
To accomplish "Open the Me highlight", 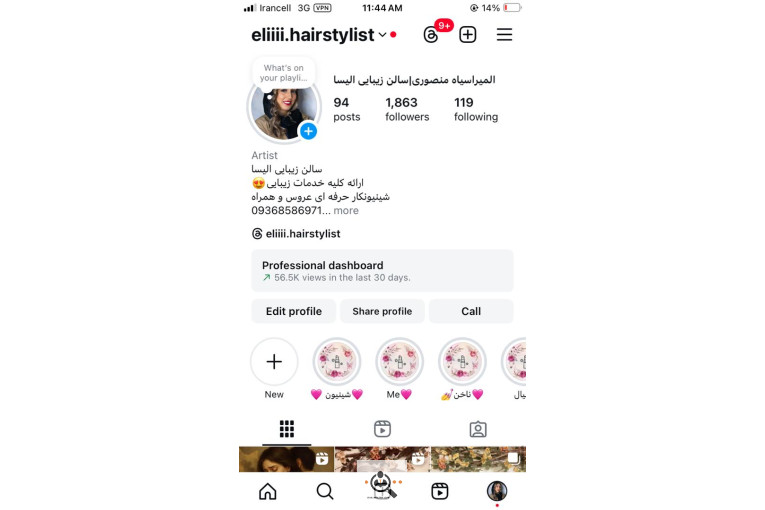I will click(400, 362).
